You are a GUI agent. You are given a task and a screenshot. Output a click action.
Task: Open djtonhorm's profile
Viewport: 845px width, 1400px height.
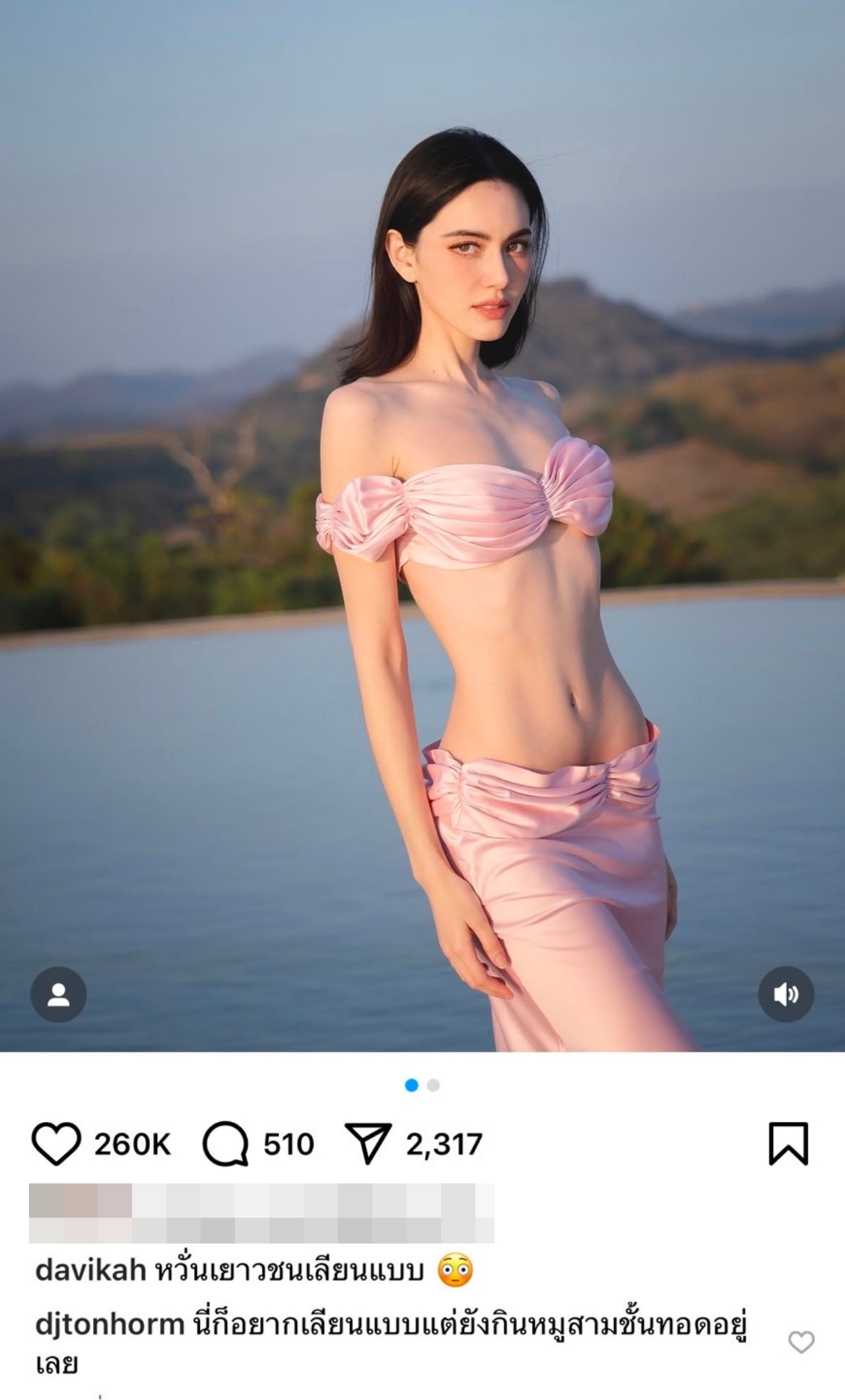point(110,1324)
